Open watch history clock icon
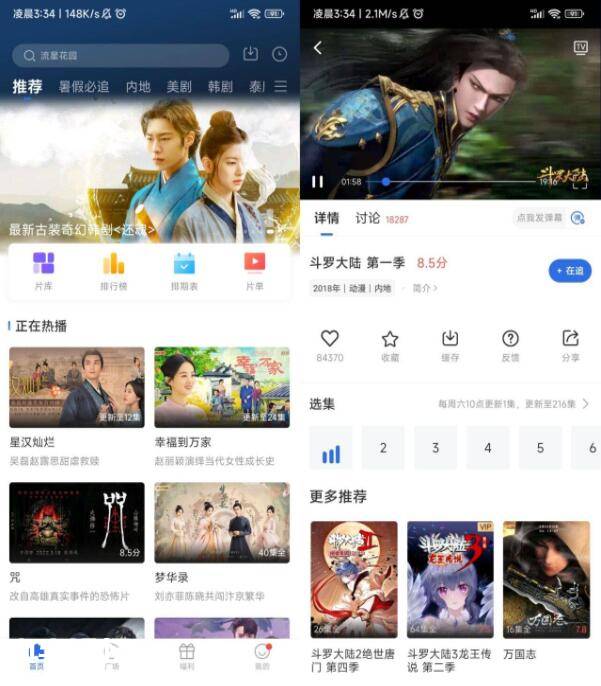601x686 pixels. [279, 55]
